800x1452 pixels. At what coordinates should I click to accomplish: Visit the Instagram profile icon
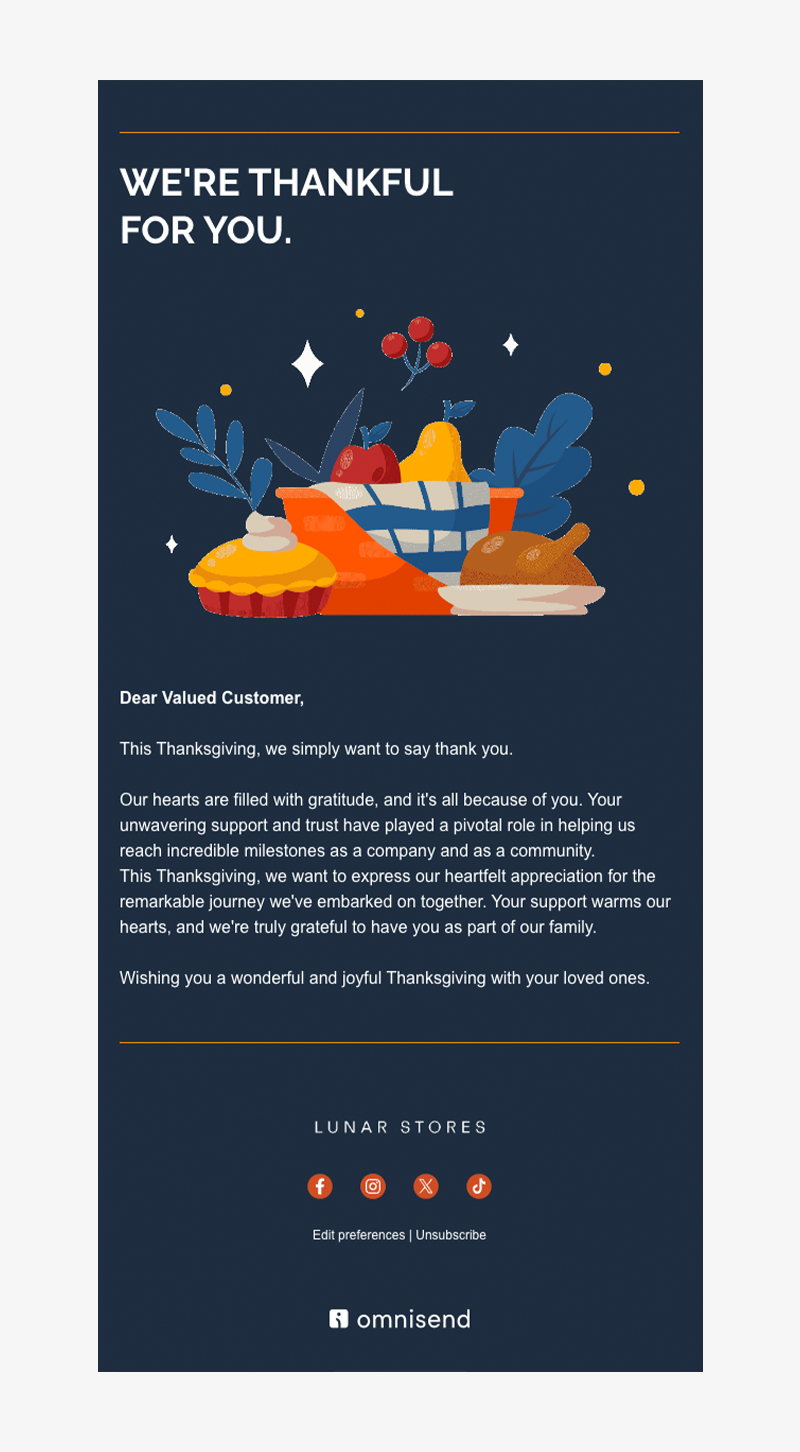click(x=373, y=1186)
